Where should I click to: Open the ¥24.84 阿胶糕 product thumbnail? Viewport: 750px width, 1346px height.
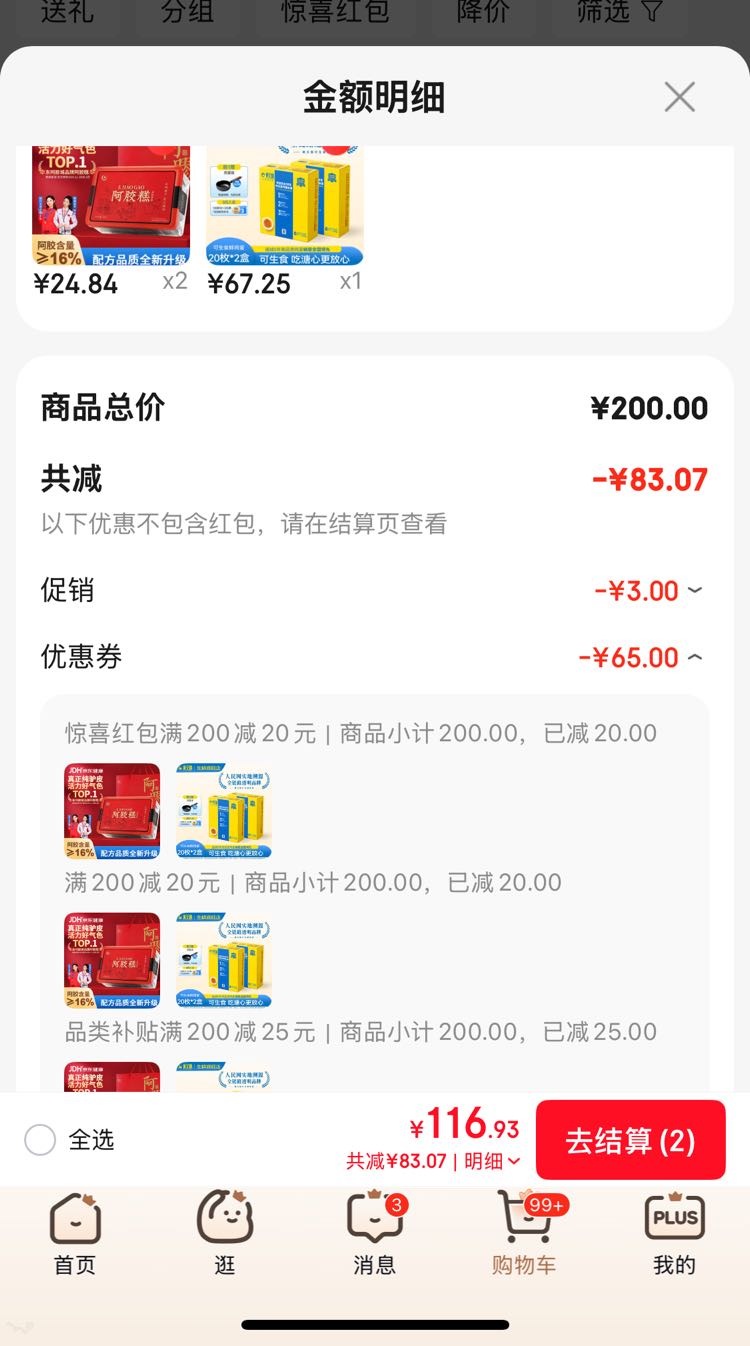[111, 206]
